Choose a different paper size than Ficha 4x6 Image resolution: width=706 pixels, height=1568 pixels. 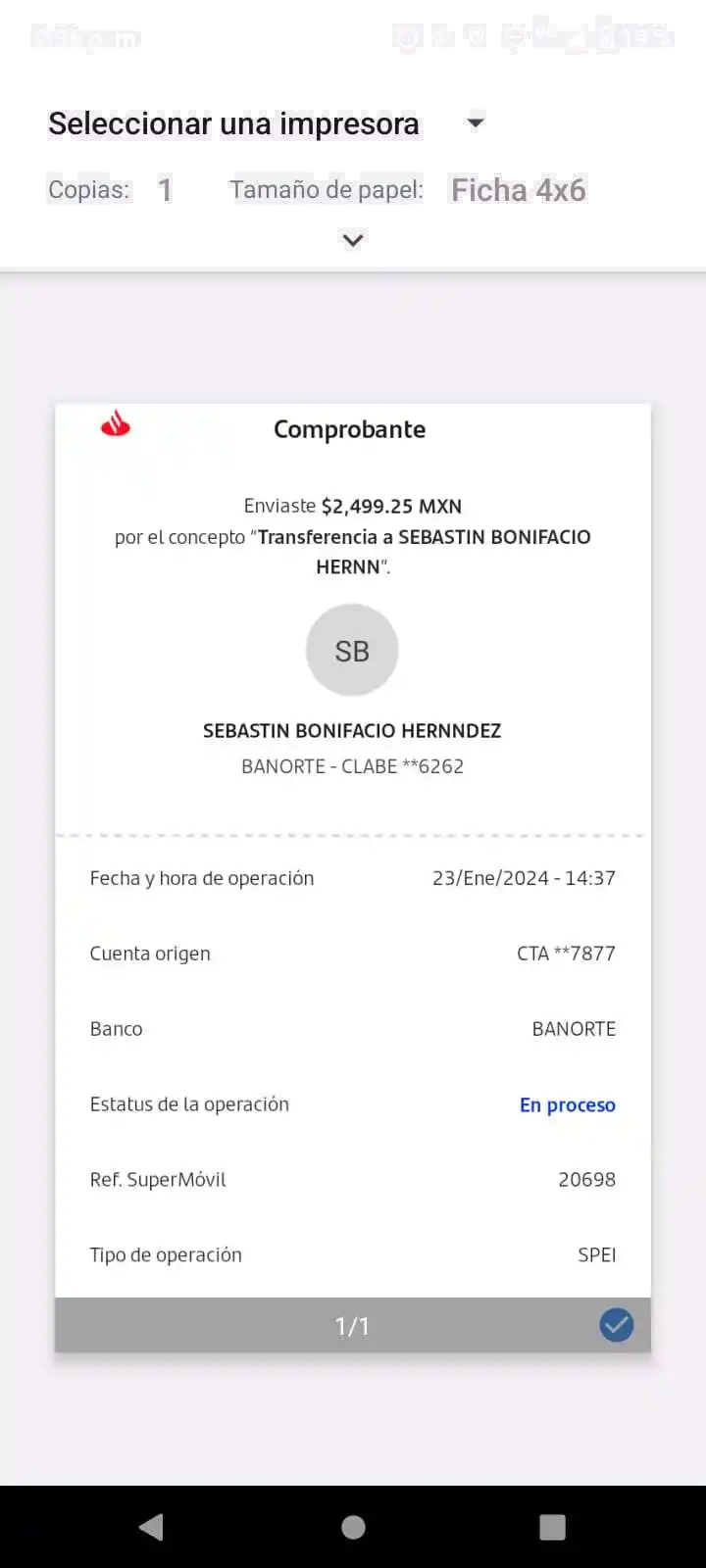pyautogui.click(x=518, y=189)
